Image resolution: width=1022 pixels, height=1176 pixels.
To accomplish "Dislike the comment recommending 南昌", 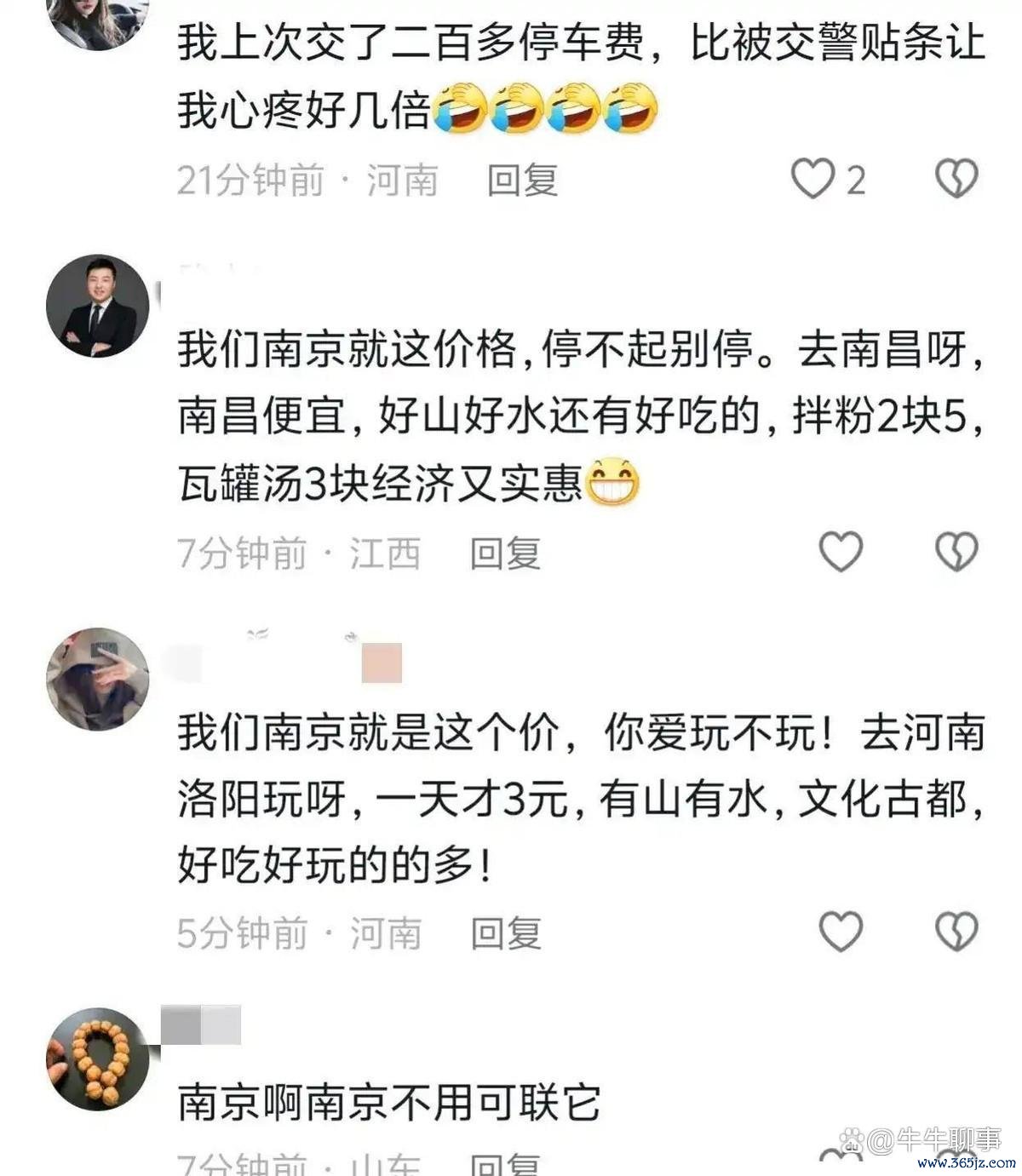I will (x=956, y=551).
